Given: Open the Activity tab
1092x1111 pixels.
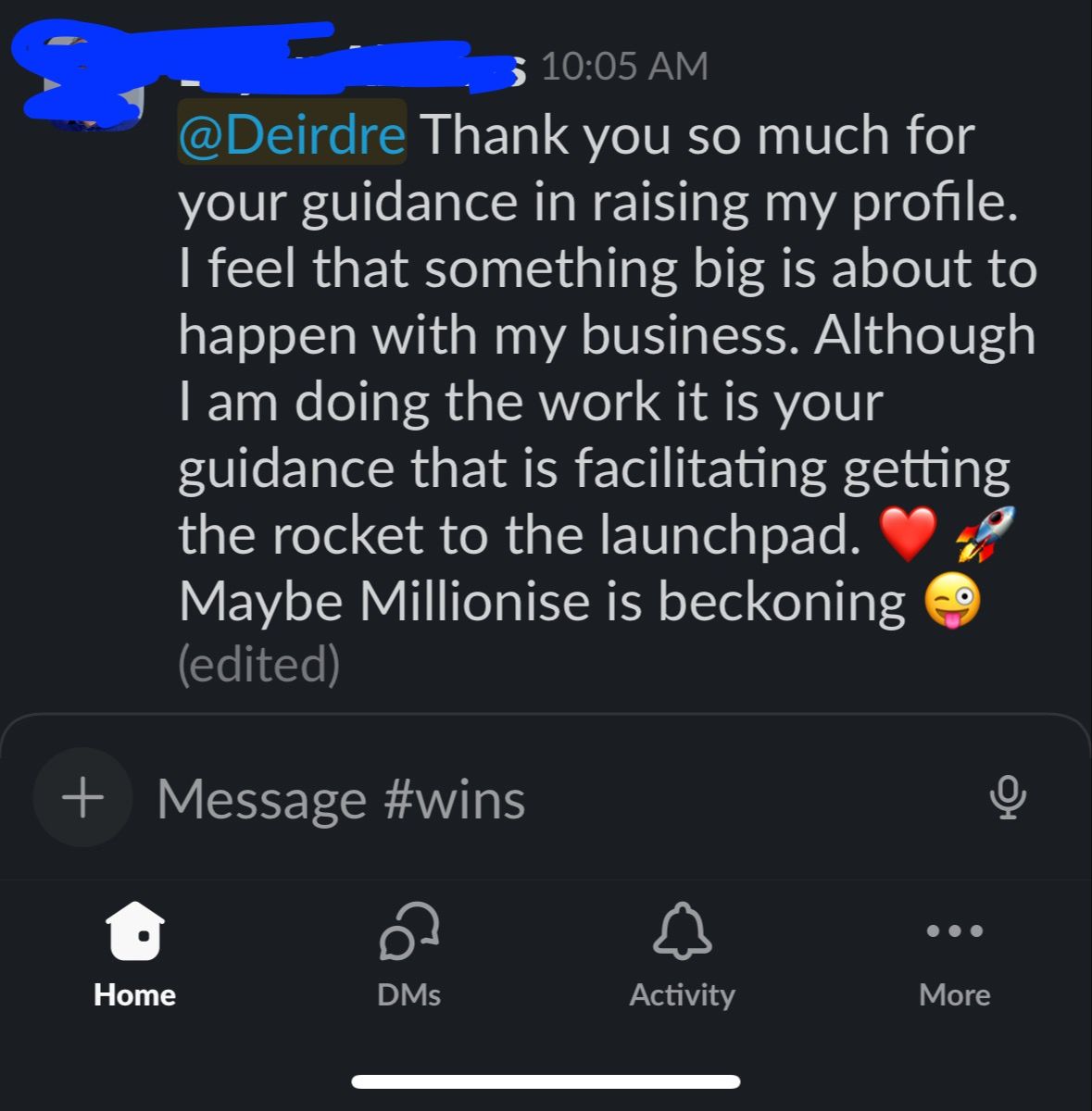Looking at the screenshot, I should [x=682, y=955].
